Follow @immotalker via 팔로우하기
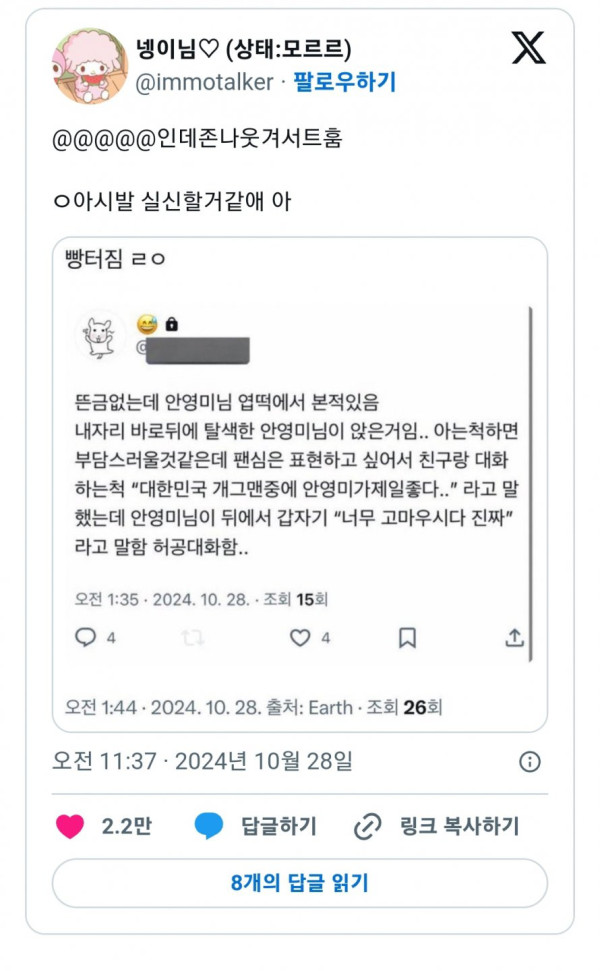This screenshot has width=600, height=971. click(344, 83)
